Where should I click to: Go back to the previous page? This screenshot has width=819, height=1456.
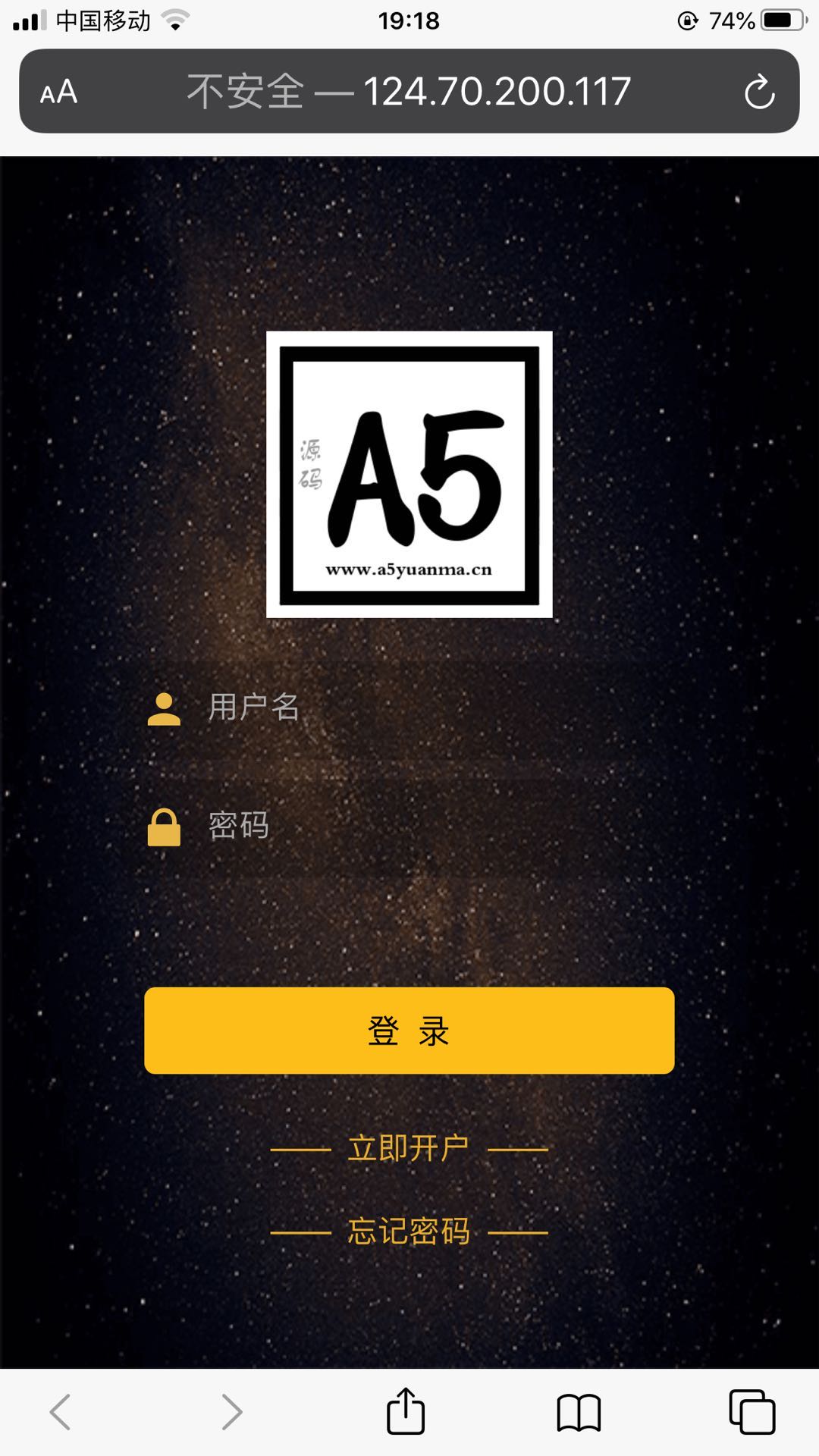(x=61, y=1412)
